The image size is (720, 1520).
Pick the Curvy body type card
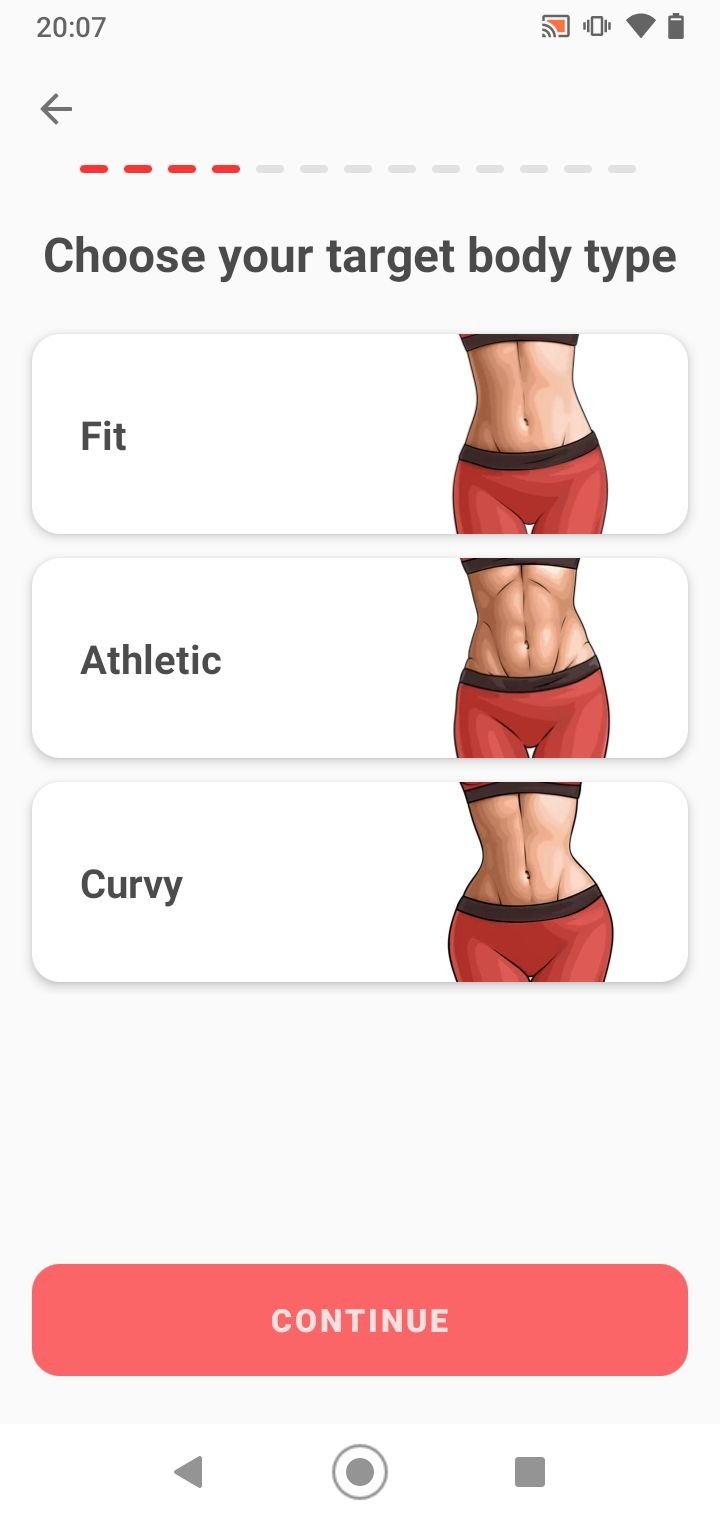pyautogui.click(x=360, y=882)
